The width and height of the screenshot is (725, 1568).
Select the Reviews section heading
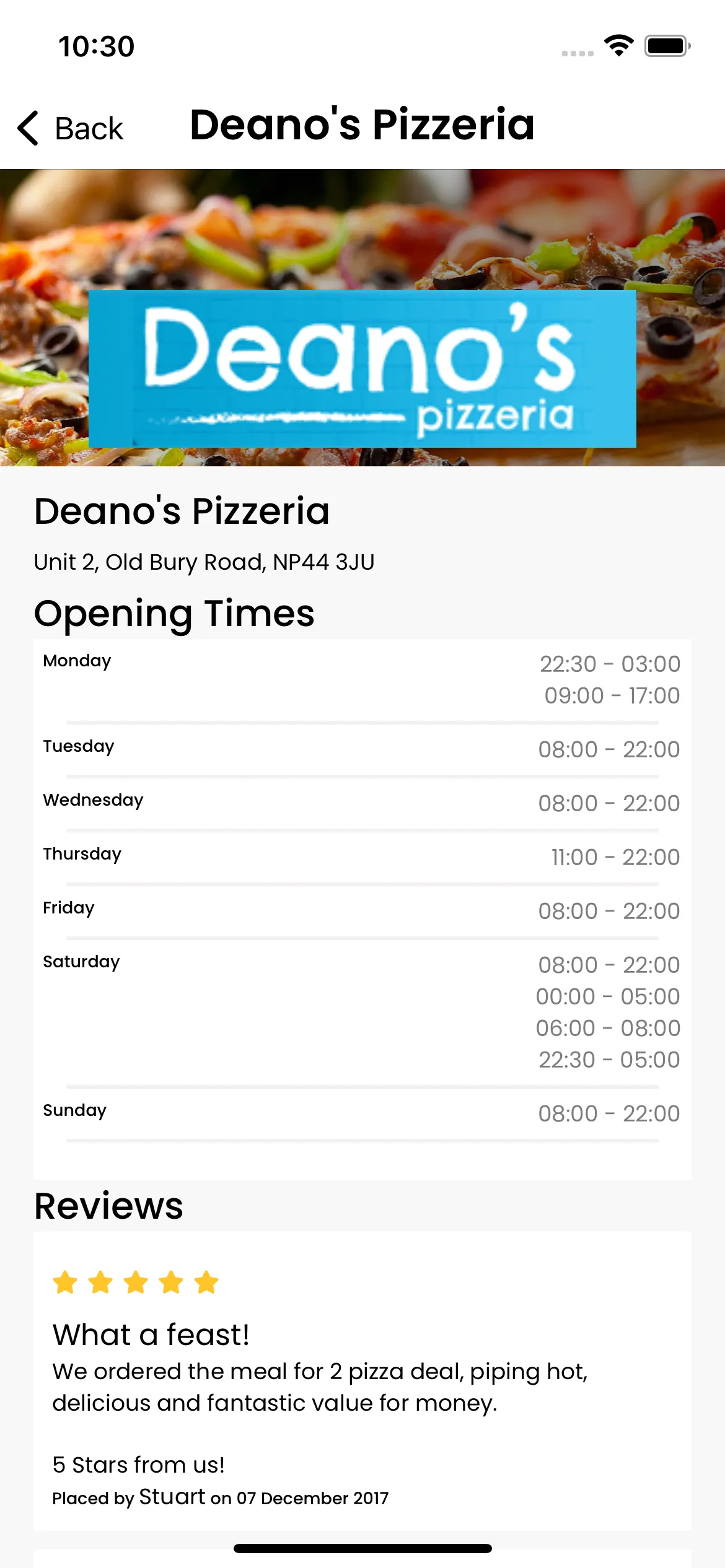108,1204
